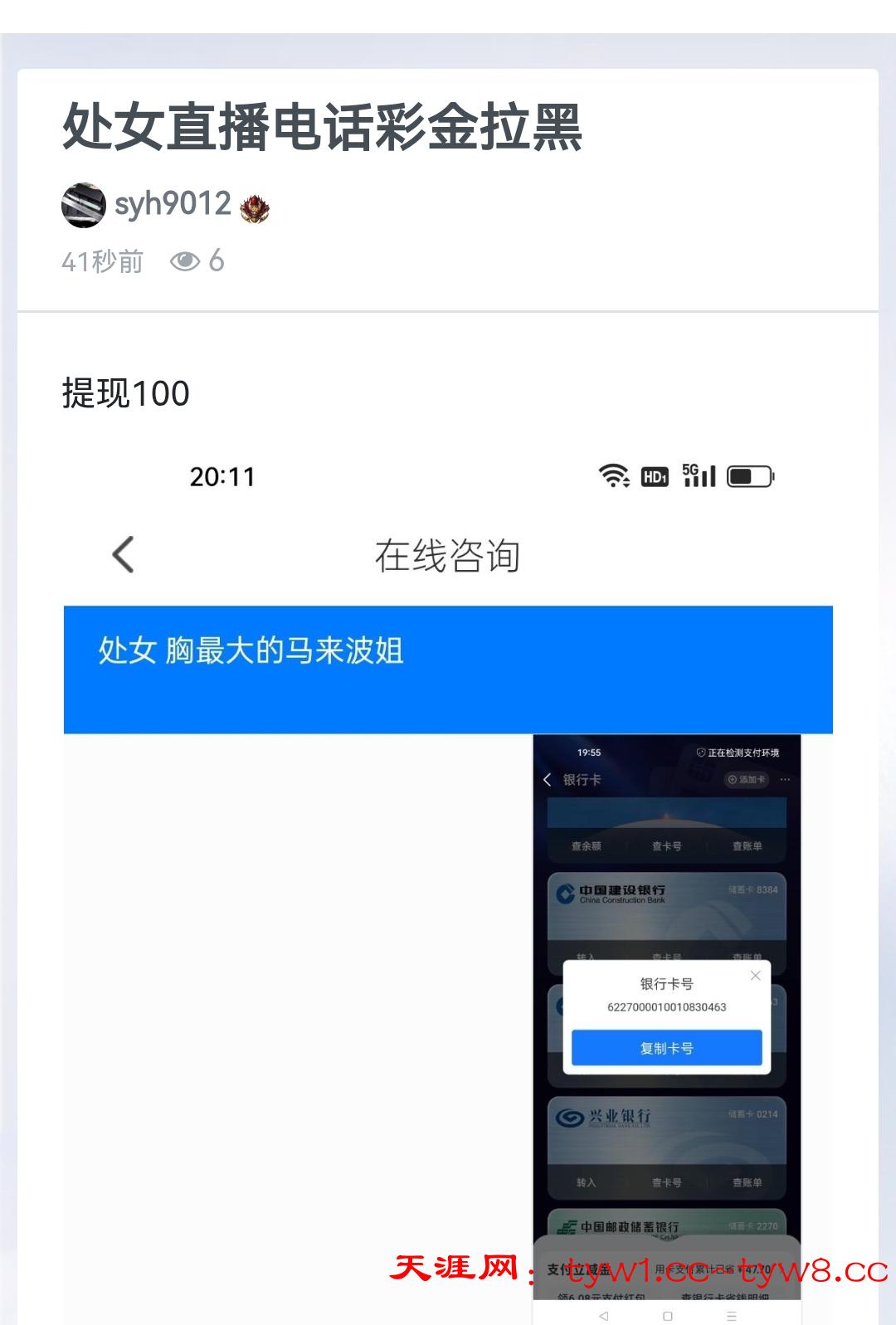Image resolution: width=896 pixels, height=1325 pixels.
Task: Open syh9012's profile avatar
Action: (x=84, y=205)
